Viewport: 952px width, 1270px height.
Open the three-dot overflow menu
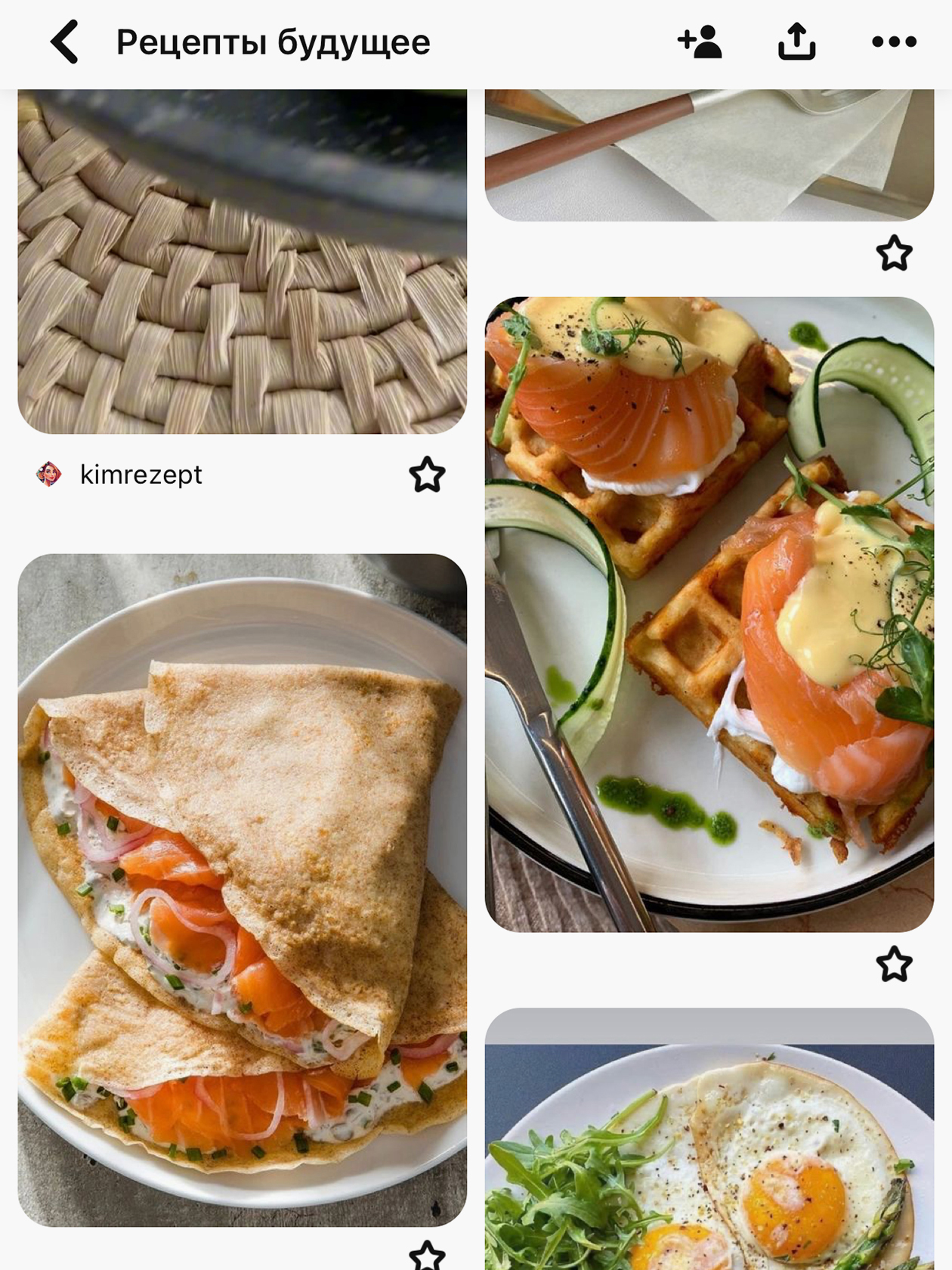click(x=894, y=42)
